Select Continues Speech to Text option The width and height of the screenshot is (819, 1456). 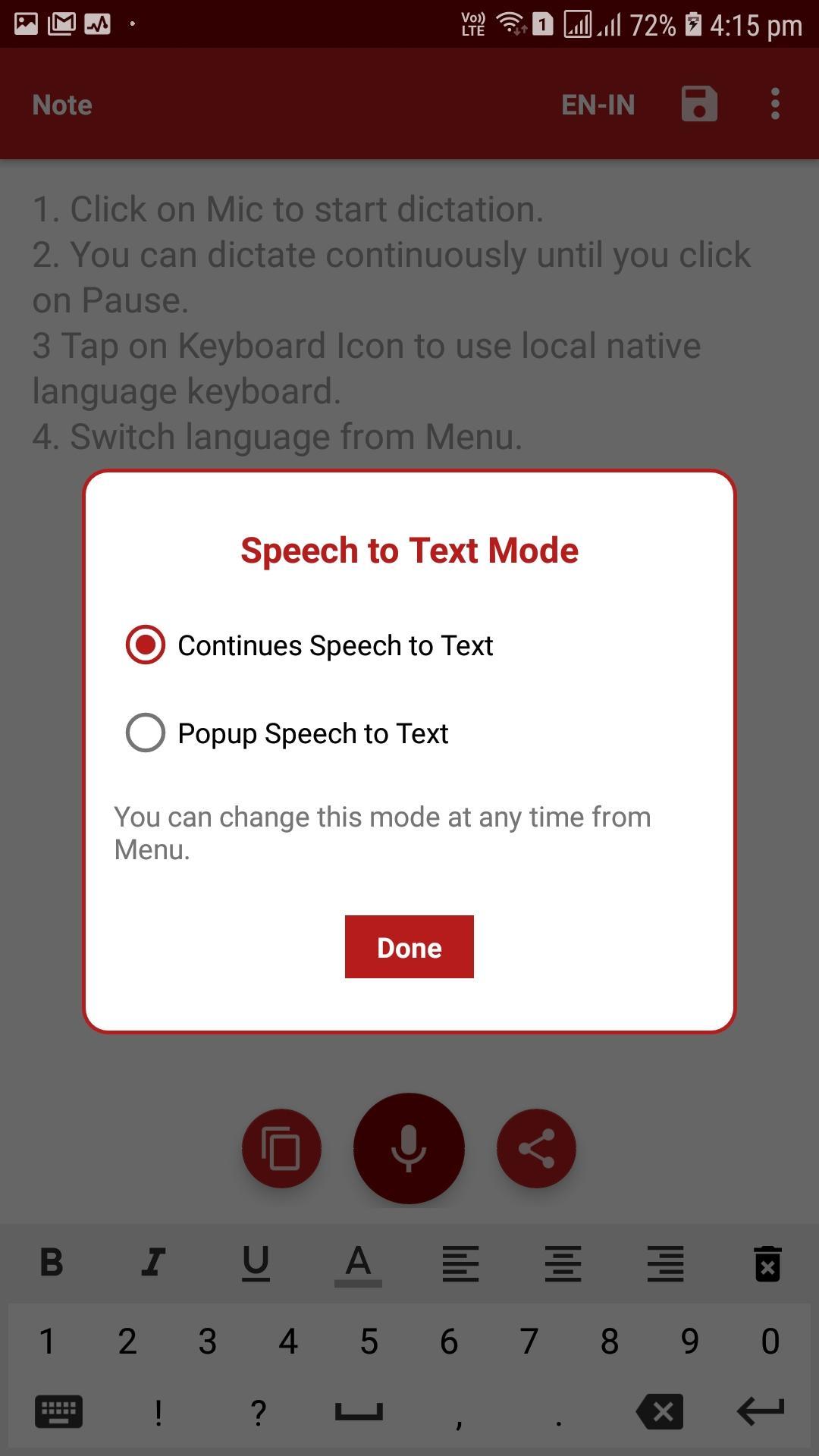(146, 645)
